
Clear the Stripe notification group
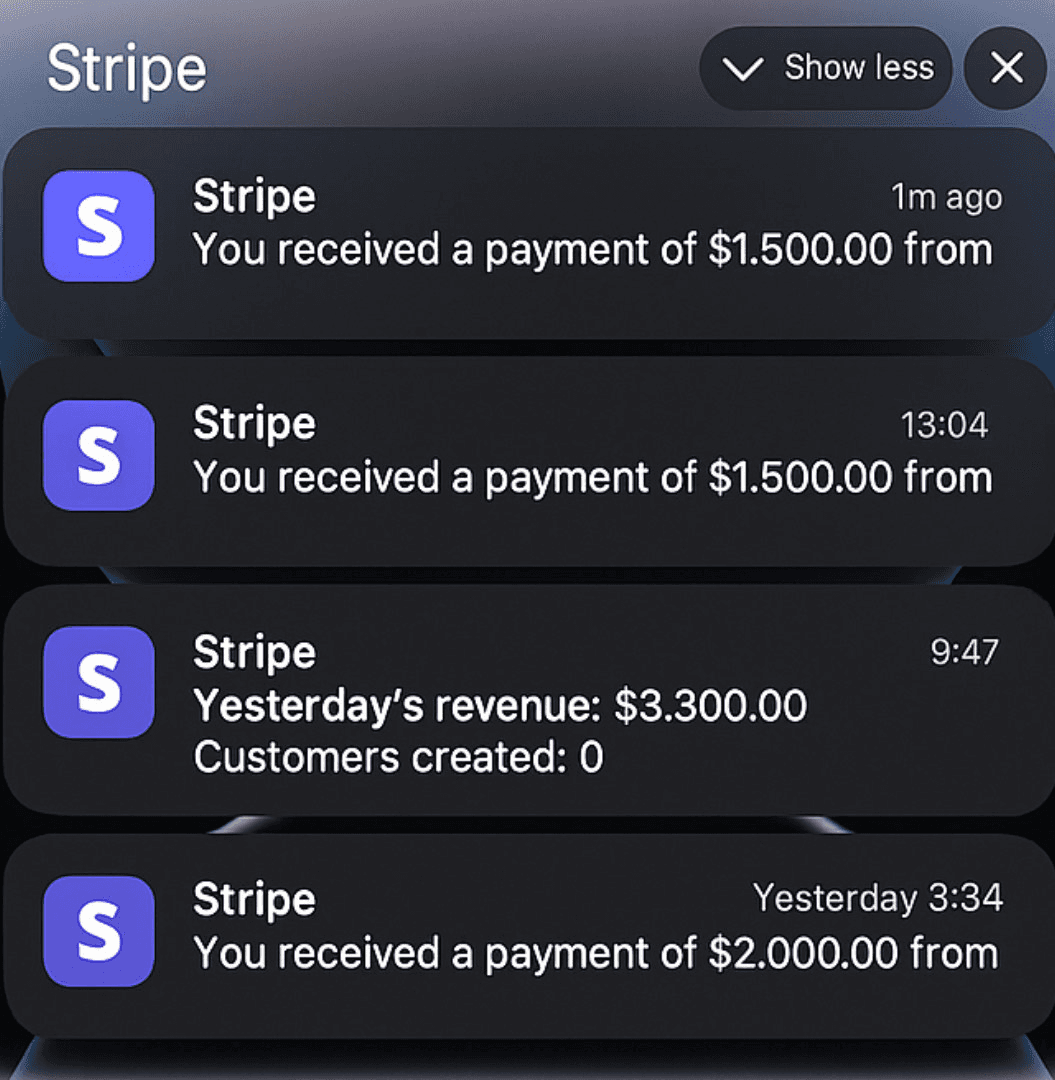click(1005, 68)
